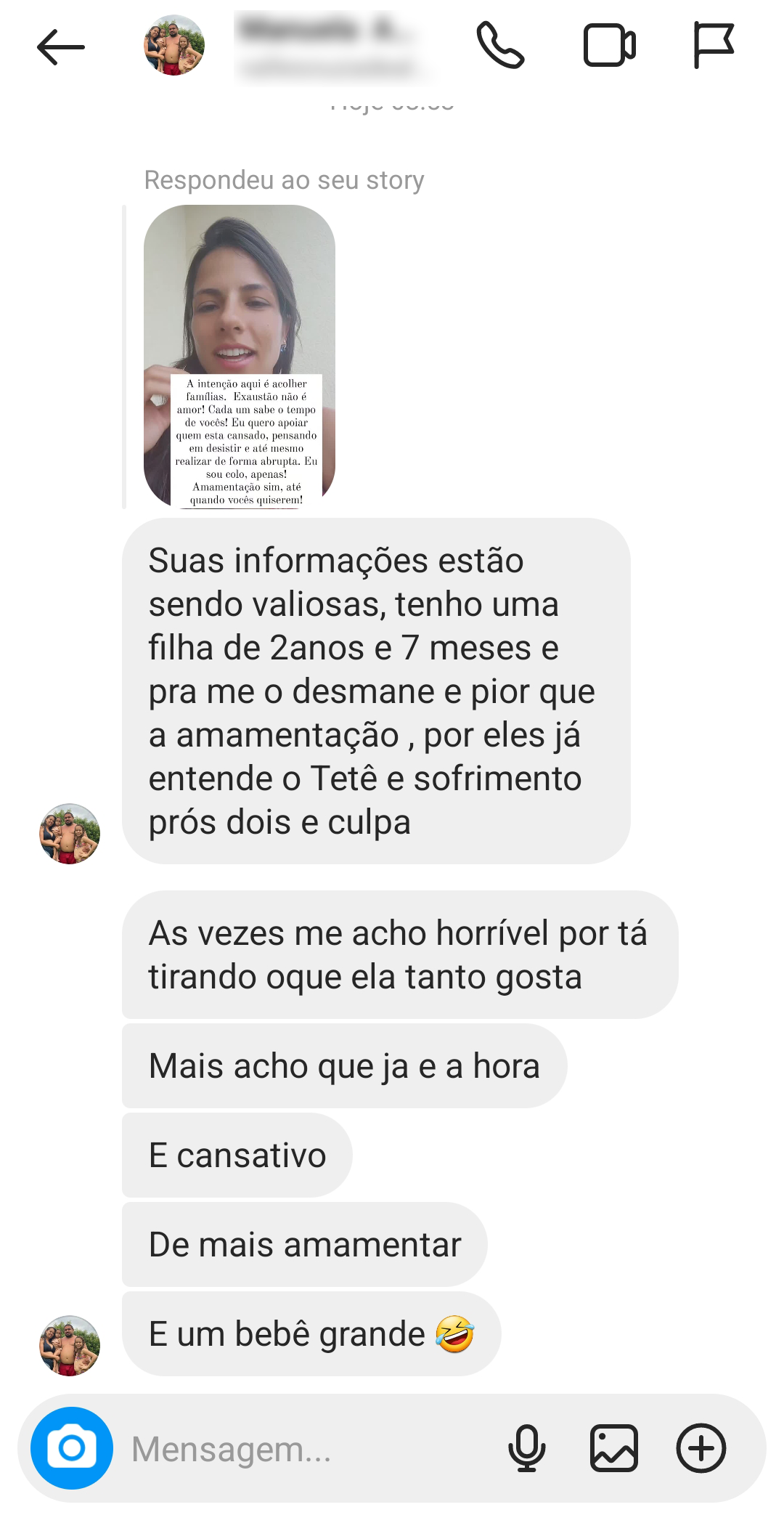
Task: Open the contact's profile picture in header
Action: (174, 46)
